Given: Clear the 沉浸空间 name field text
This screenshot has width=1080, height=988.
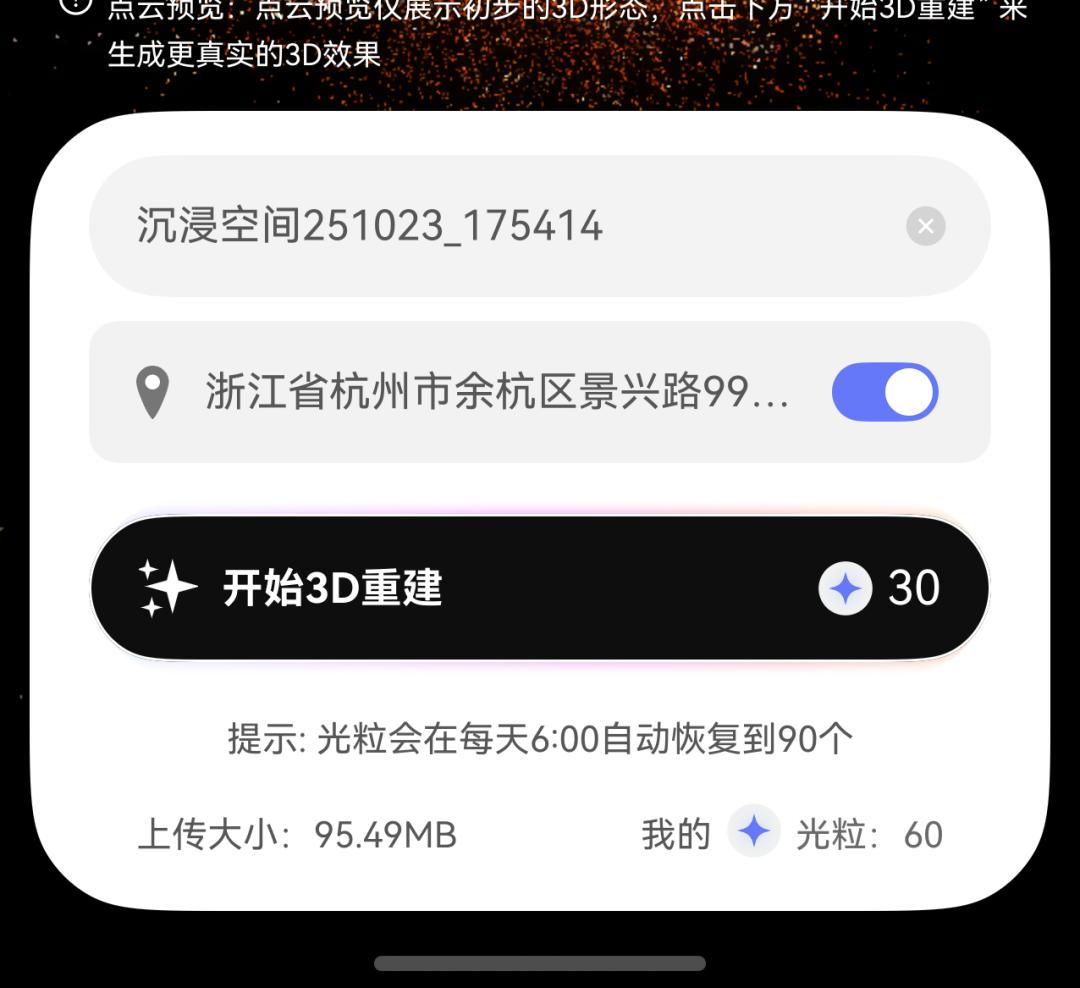Looking at the screenshot, I should pos(925,226).
